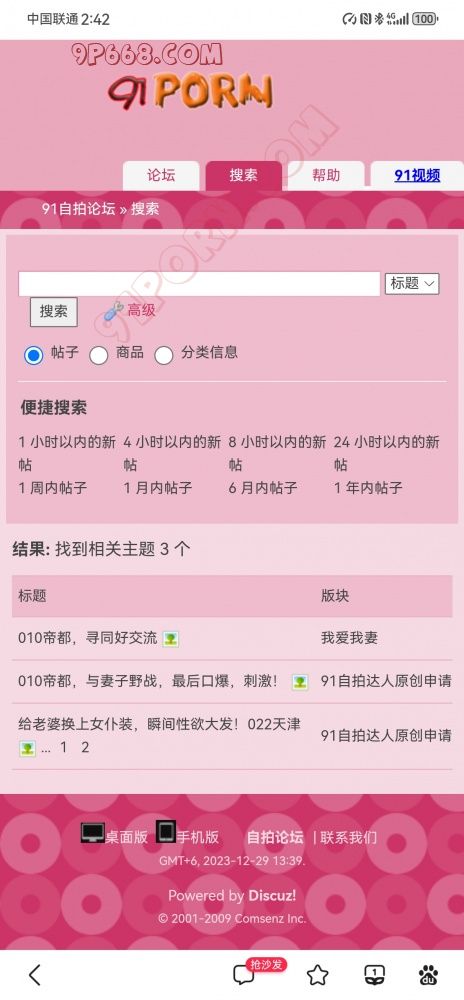Go back with the browser back arrow

[35, 974]
